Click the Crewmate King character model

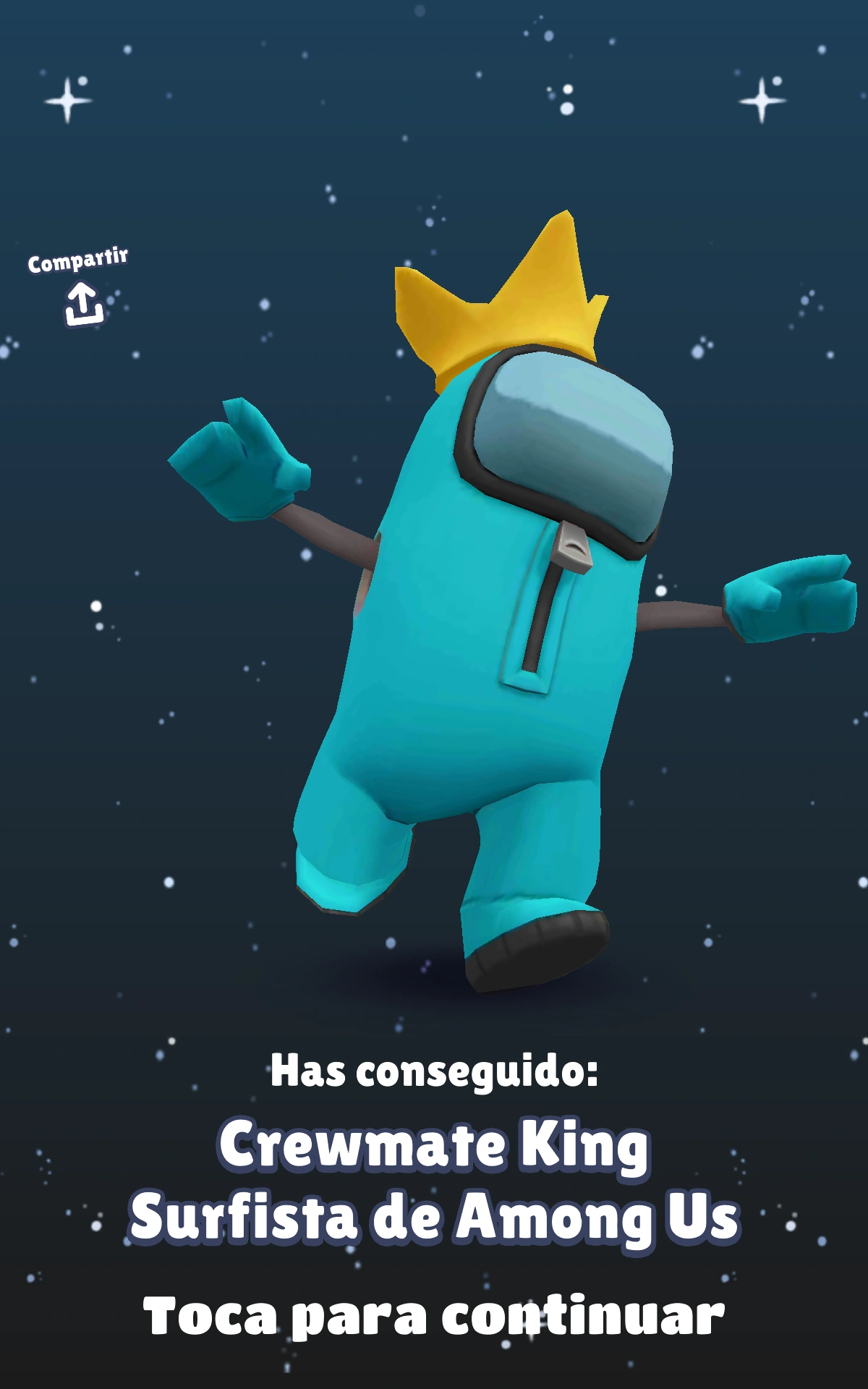pyautogui.click(x=492, y=651)
